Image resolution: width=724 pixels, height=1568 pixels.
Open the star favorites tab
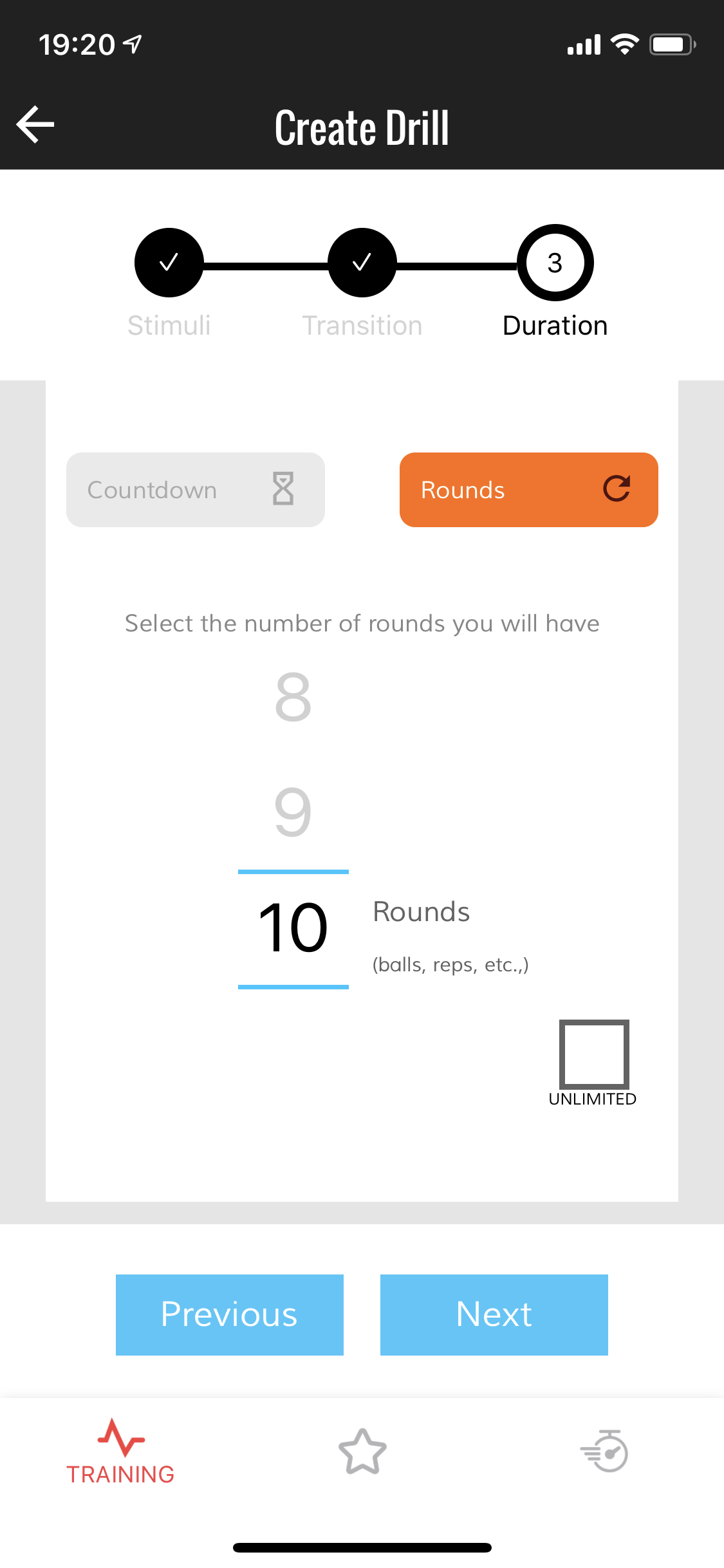[362, 1452]
